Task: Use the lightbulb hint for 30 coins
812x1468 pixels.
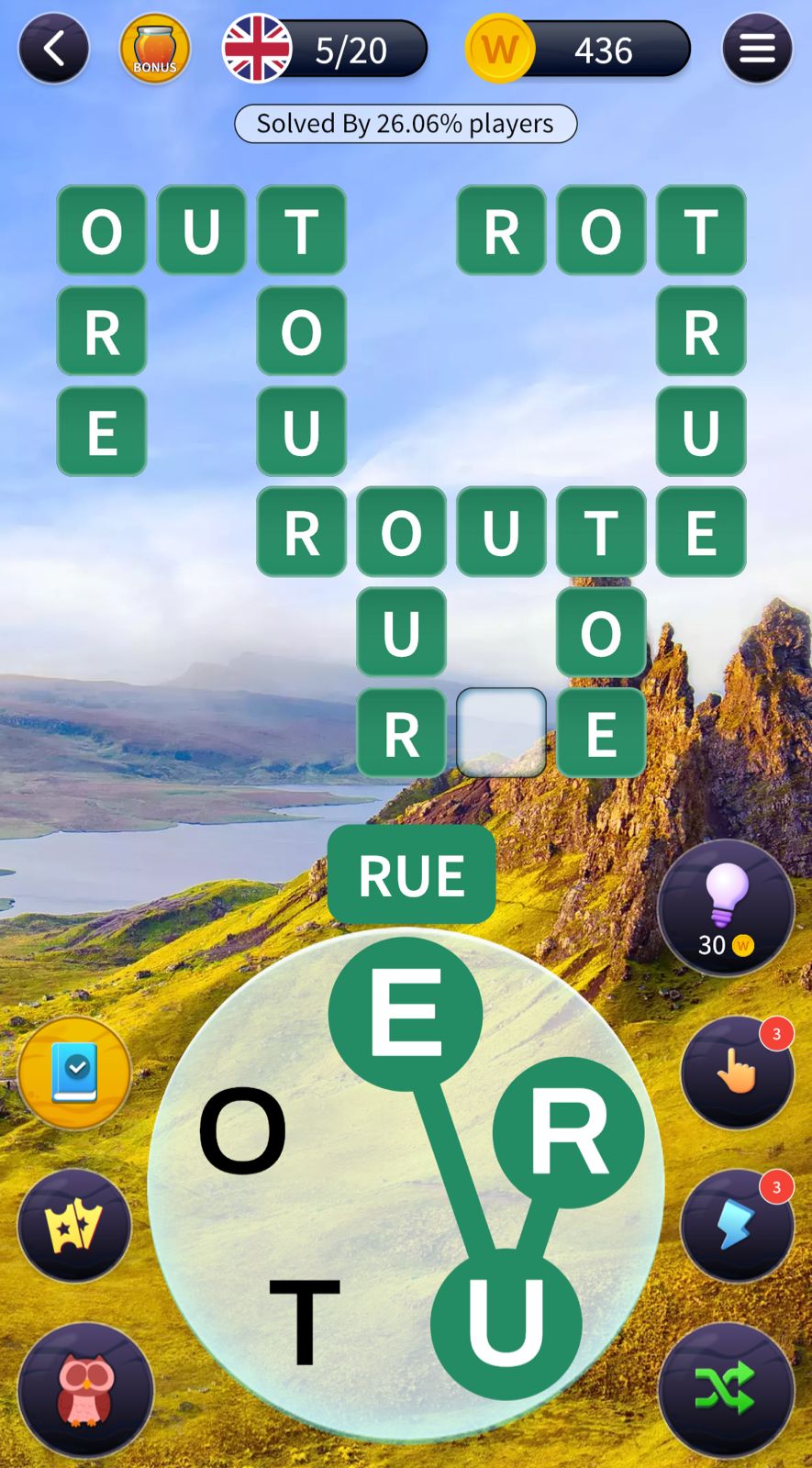Action: click(726, 907)
